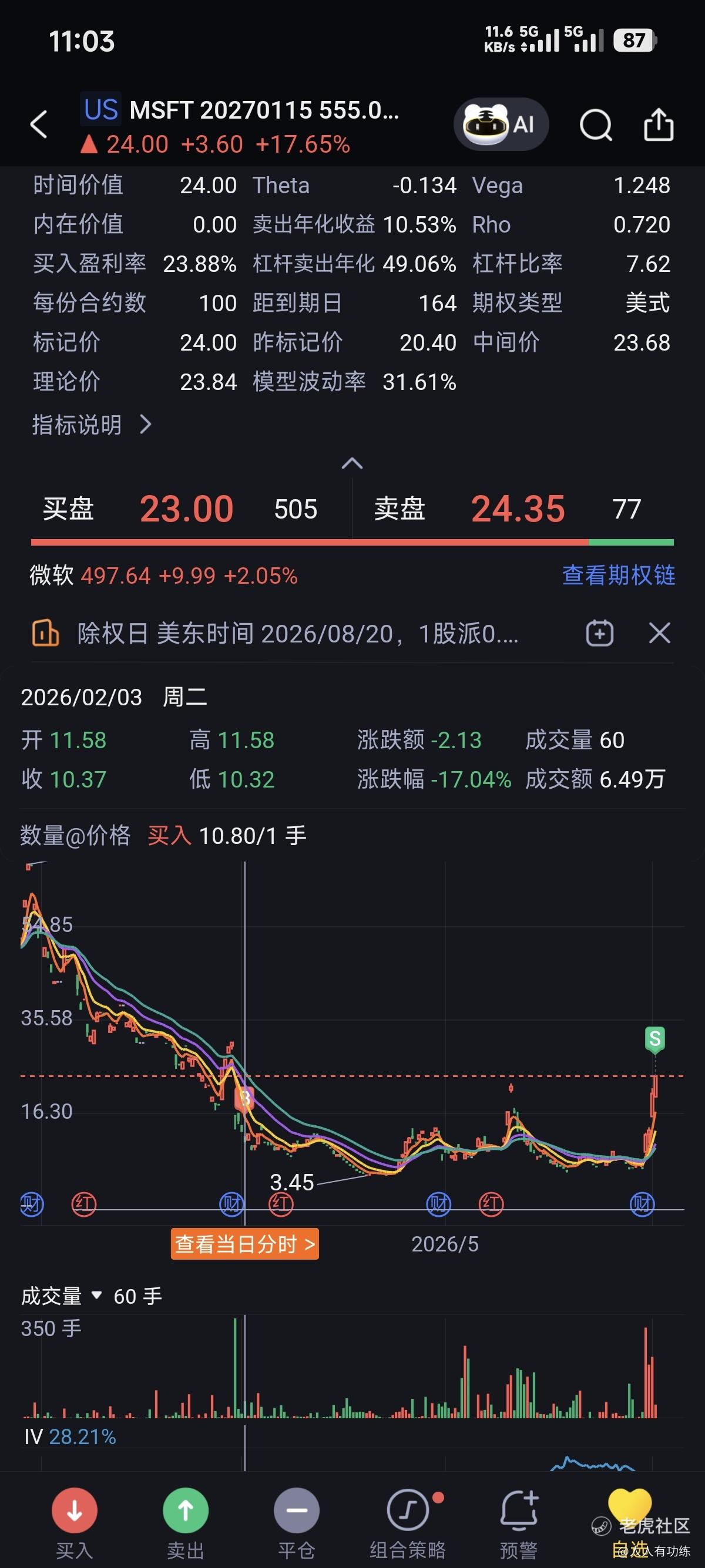Open the AI assistant button
The image size is (705, 1568).
[501, 124]
